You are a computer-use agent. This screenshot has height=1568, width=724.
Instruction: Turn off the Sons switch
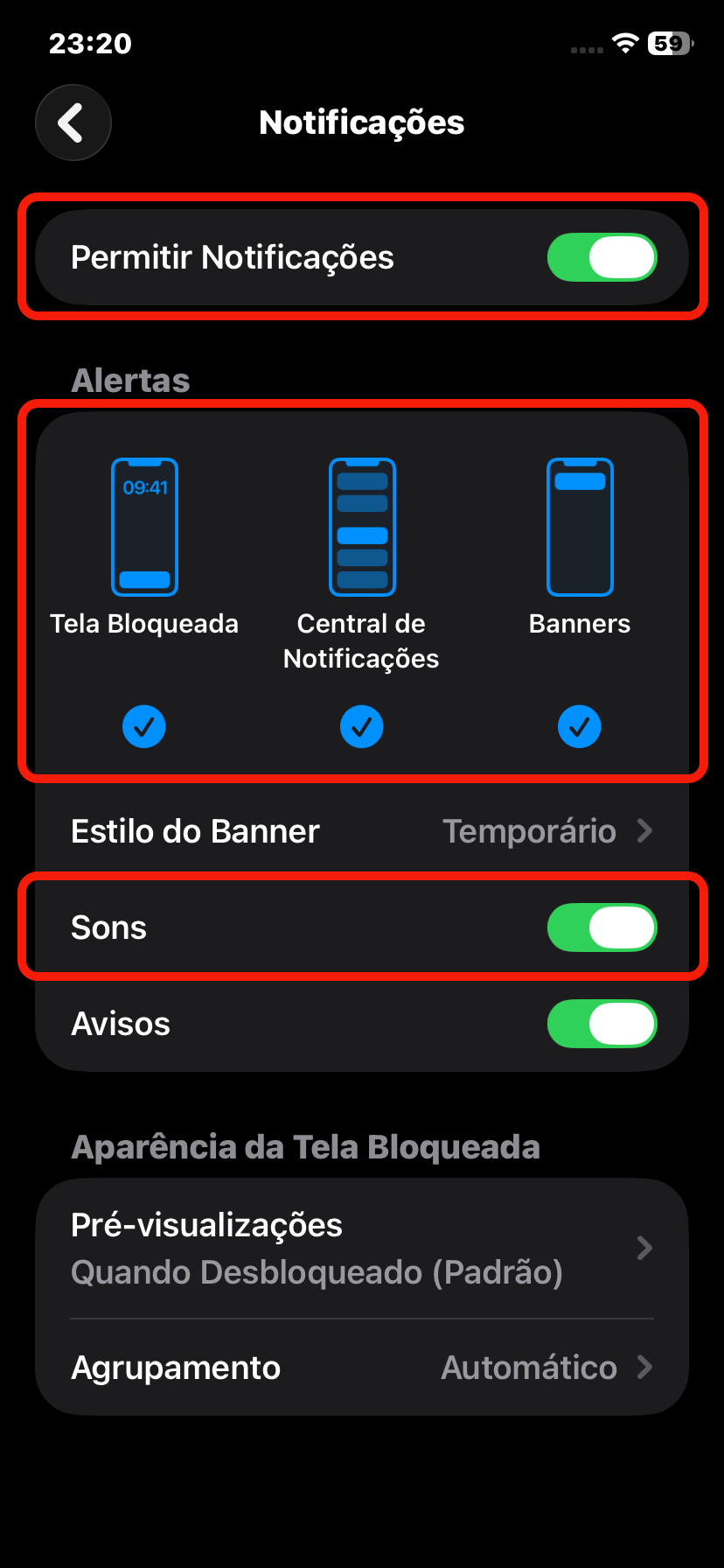(x=602, y=927)
